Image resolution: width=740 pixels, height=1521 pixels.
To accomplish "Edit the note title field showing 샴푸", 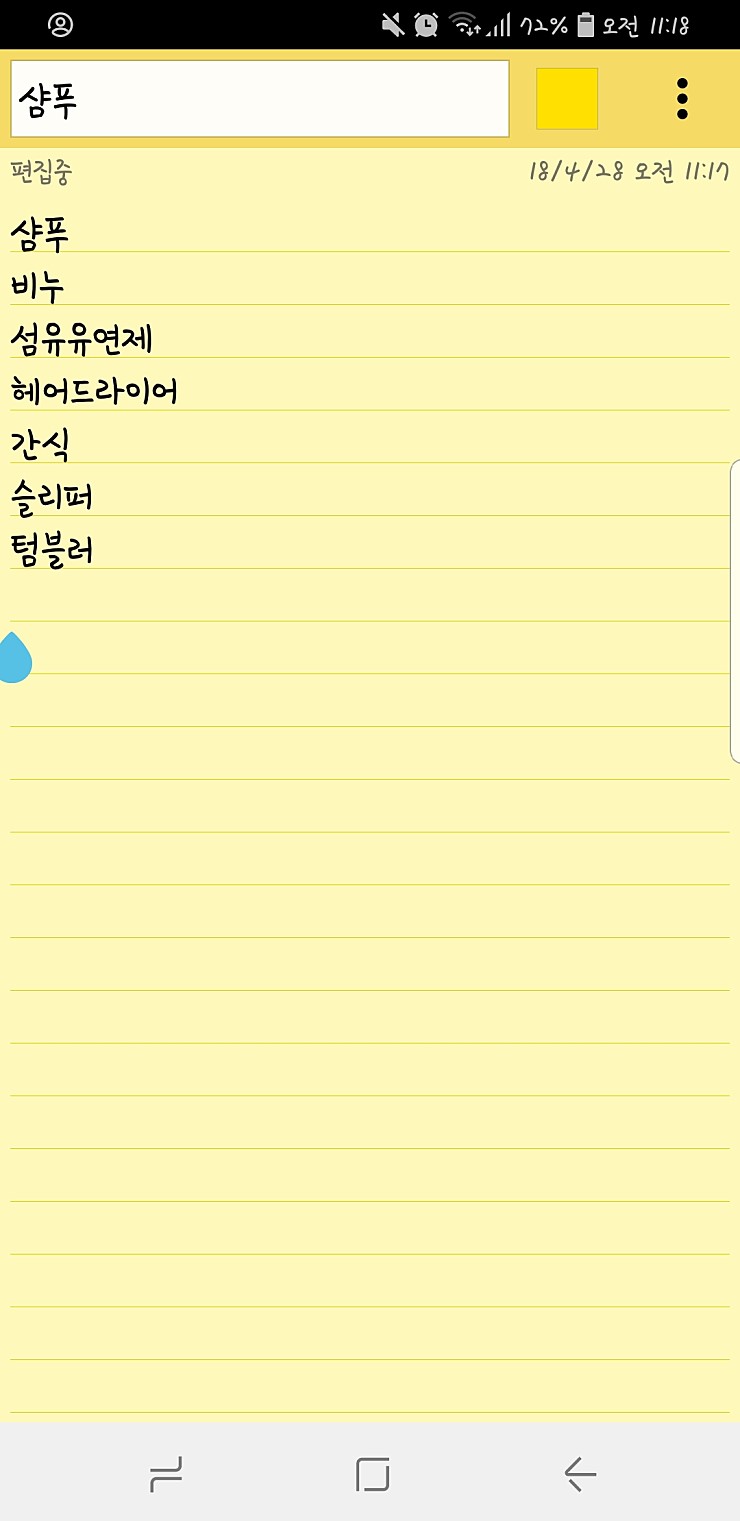I will (260, 99).
